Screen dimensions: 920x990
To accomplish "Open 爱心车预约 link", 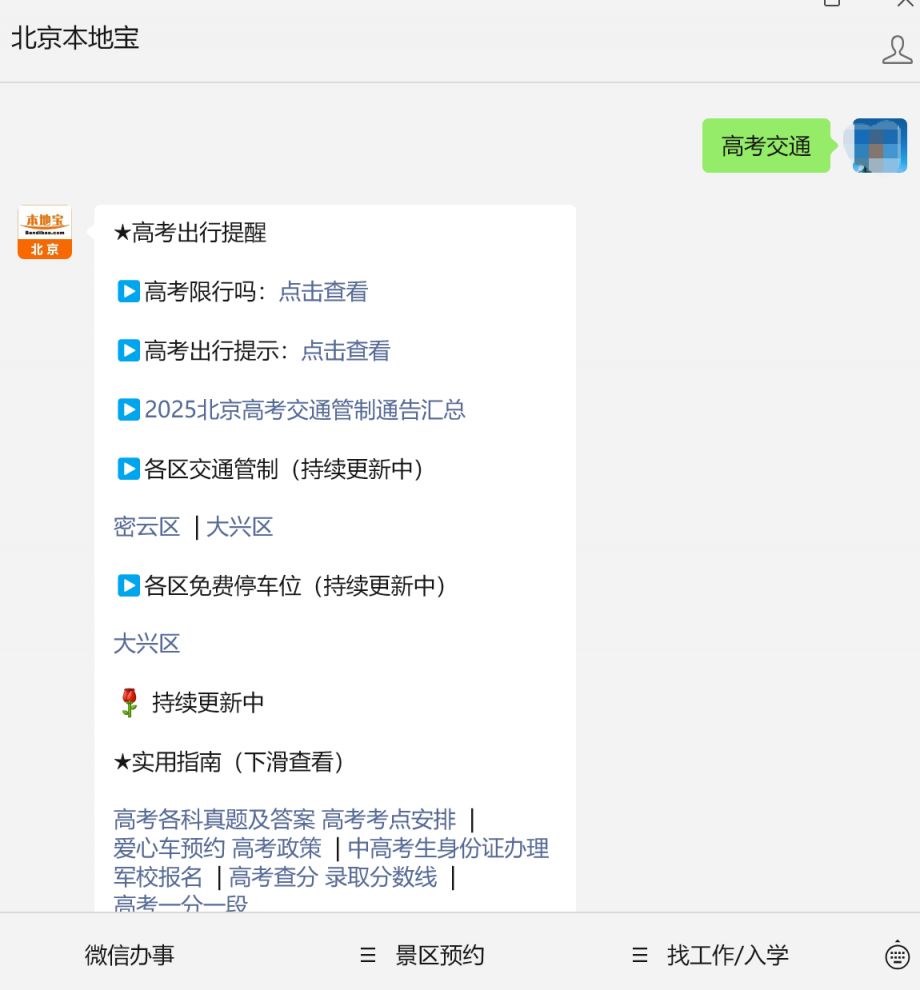I will tap(169, 849).
